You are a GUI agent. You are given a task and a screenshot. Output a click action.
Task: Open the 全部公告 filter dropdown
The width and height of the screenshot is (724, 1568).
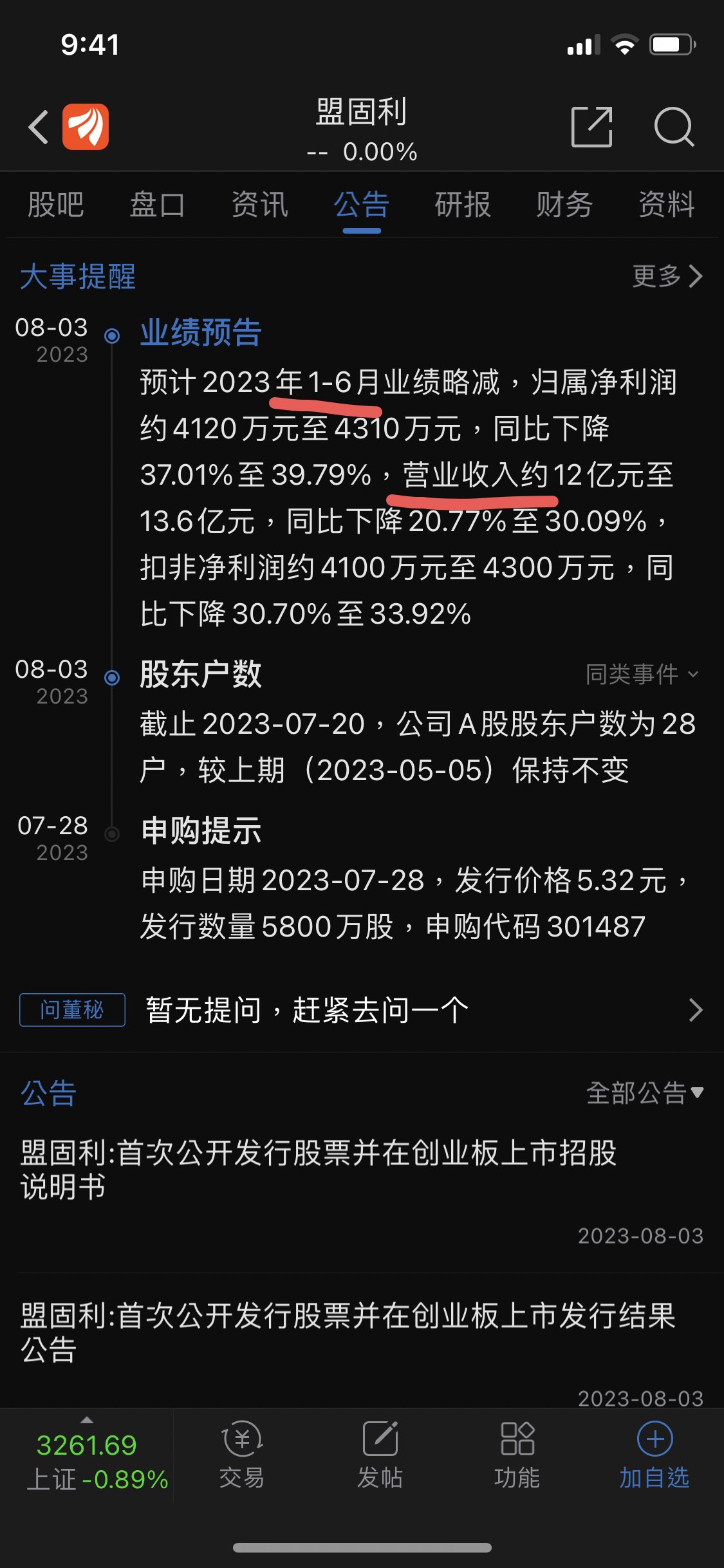coord(645,1093)
